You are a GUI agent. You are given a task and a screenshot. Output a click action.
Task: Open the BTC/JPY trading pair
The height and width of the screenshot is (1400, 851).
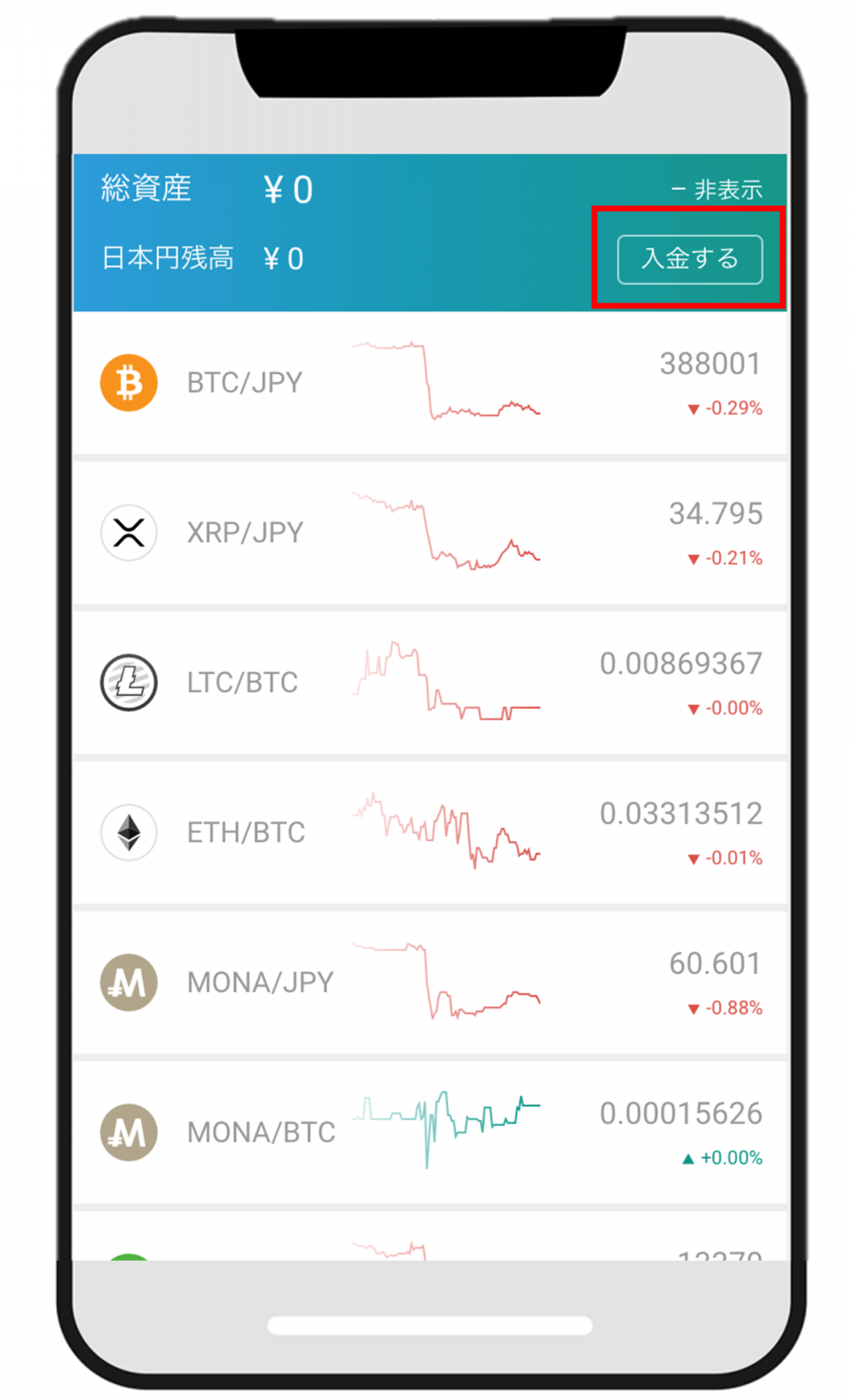click(x=430, y=383)
